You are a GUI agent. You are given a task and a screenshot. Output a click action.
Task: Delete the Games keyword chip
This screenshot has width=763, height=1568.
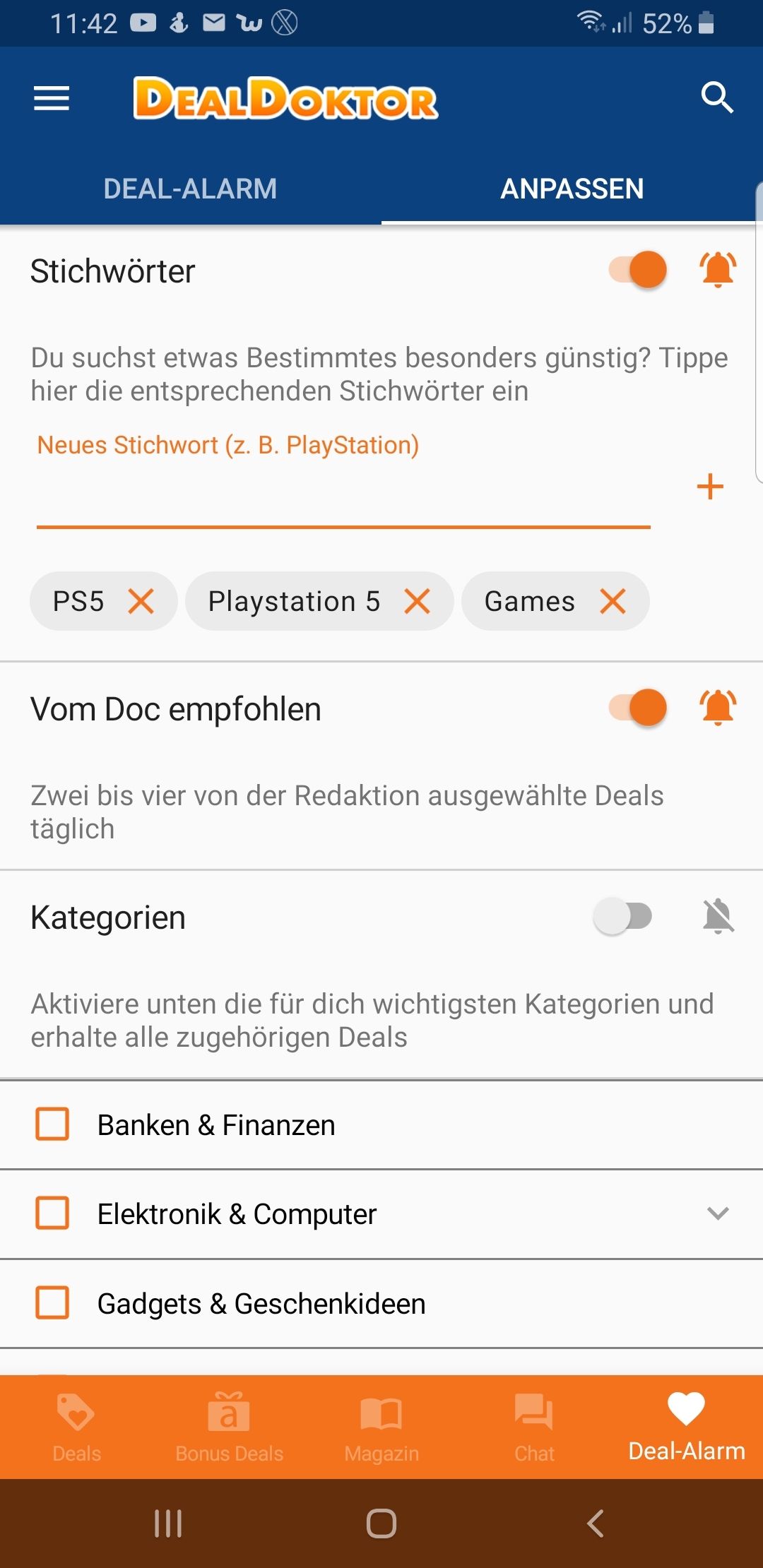tap(613, 602)
